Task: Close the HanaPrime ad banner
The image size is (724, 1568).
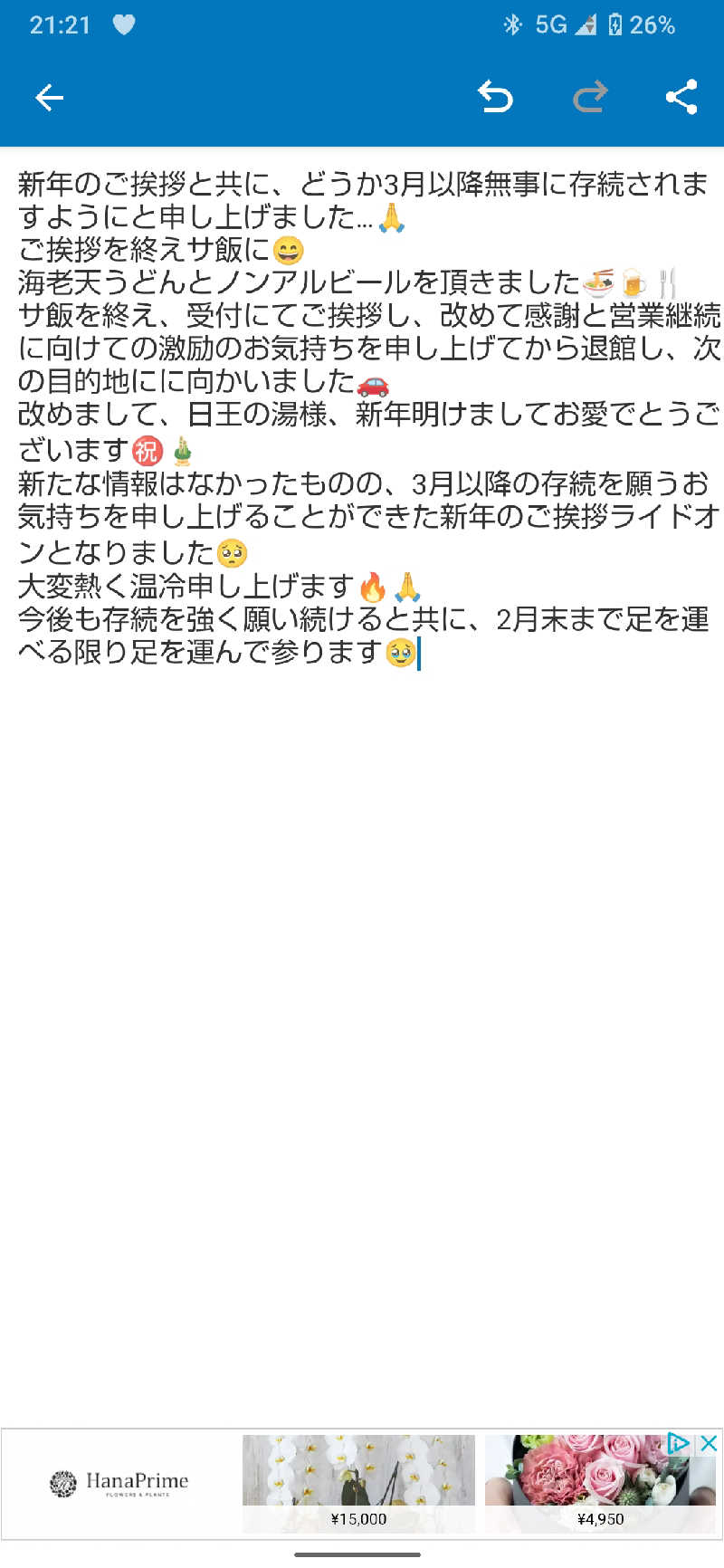Action: (709, 1444)
